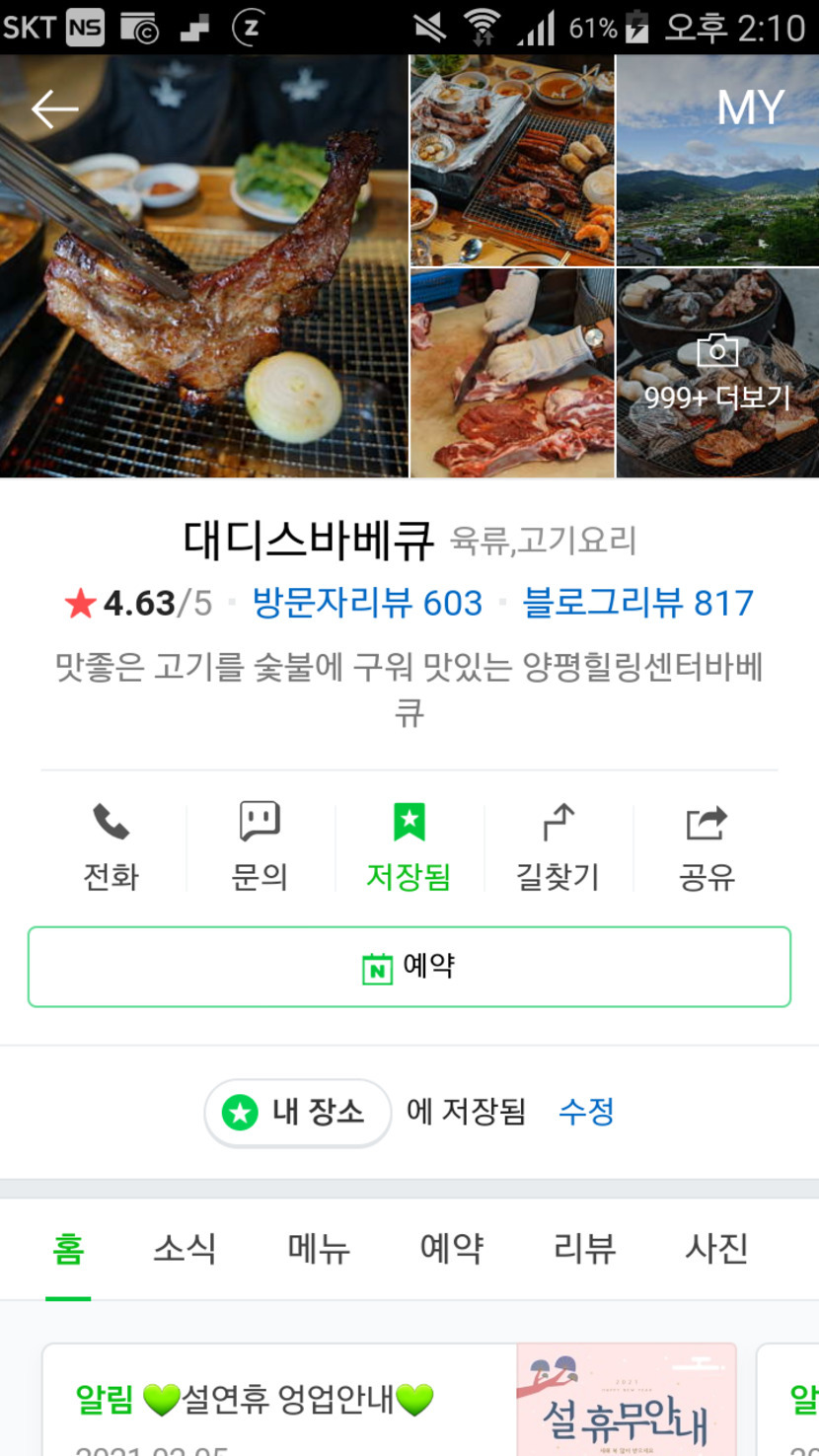
Task: Switch to the 메뉴 tab
Action: (319, 1250)
